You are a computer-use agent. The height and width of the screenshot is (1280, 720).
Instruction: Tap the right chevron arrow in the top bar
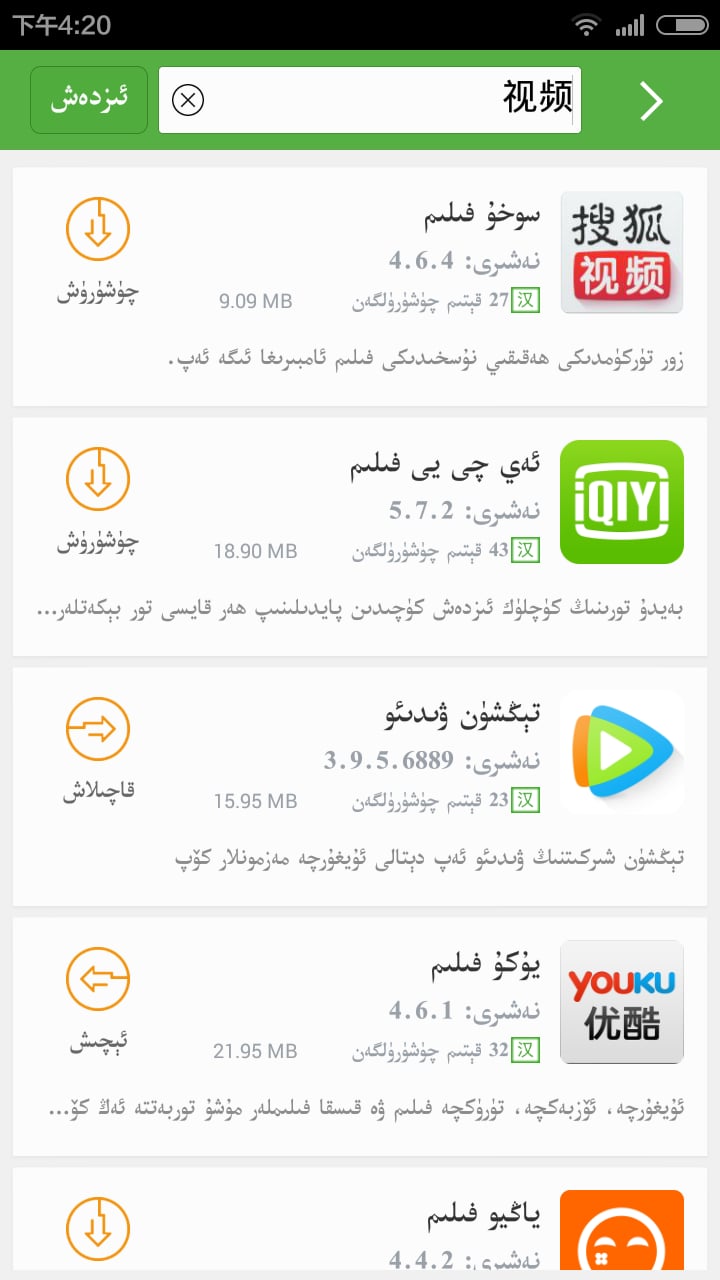(651, 100)
